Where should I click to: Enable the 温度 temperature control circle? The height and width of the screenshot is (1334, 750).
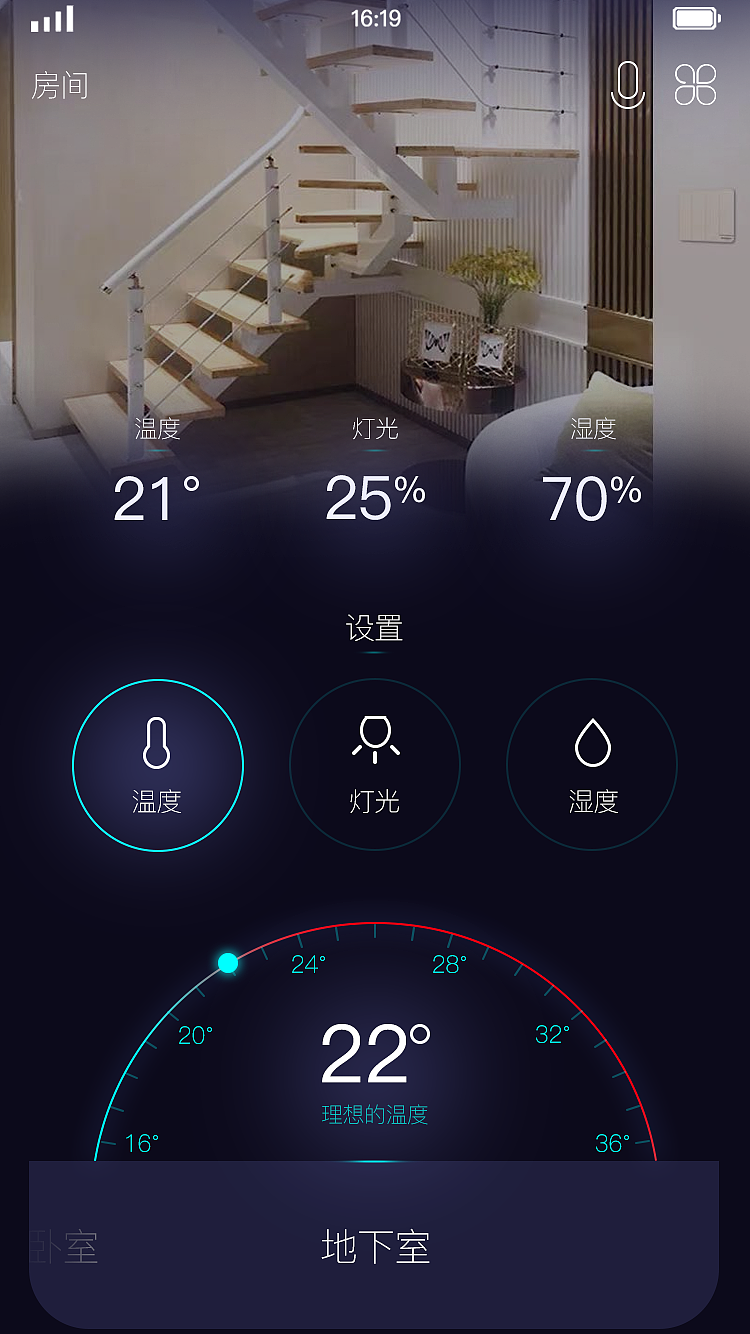click(x=158, y=764)
